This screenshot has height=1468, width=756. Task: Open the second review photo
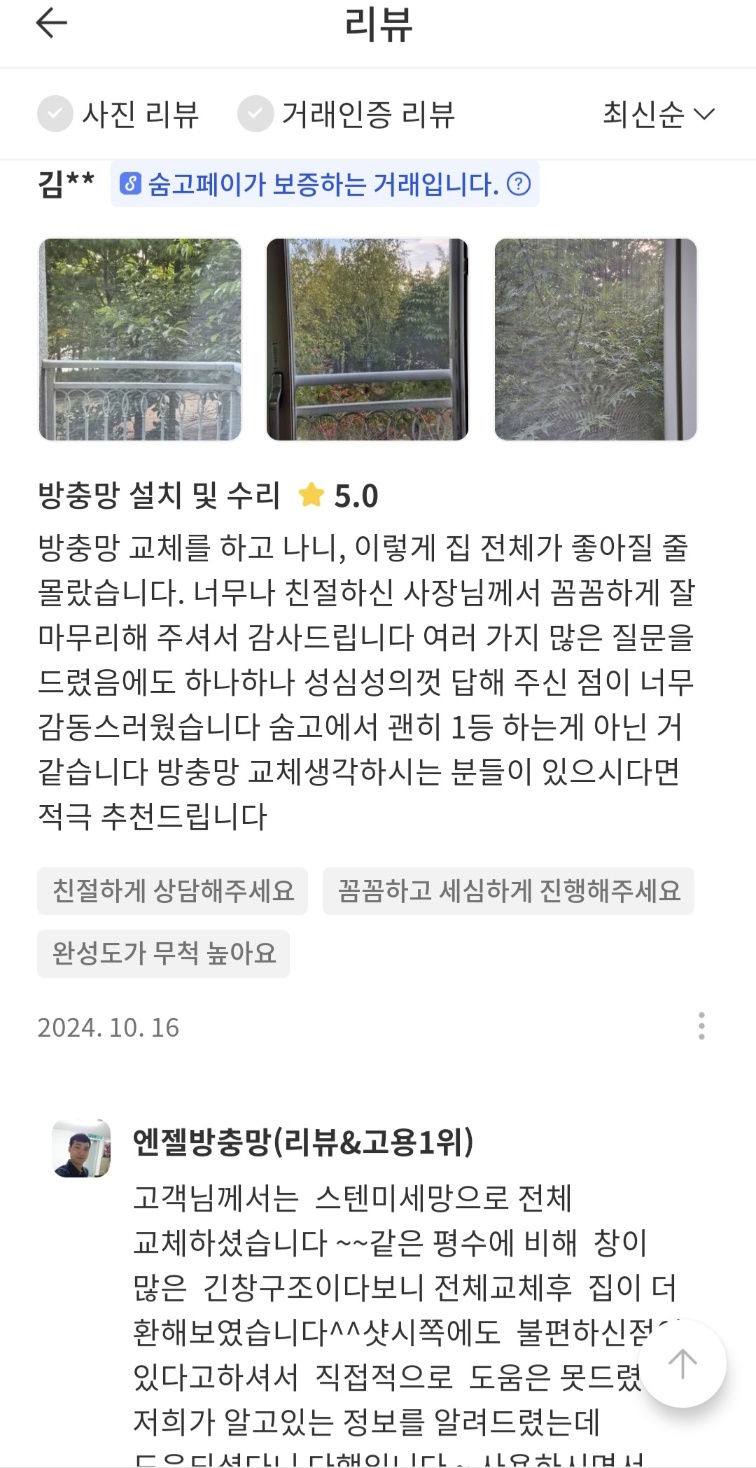click(367, 339)
